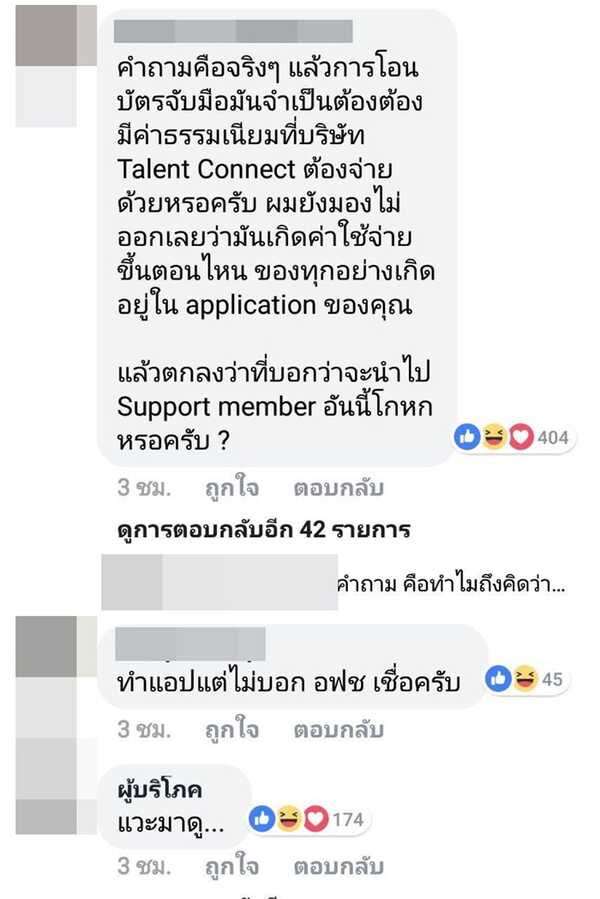Open the reply preview 'คำถาม คือทำไมถึงคิดว่า...'

[x=452, y=585]
